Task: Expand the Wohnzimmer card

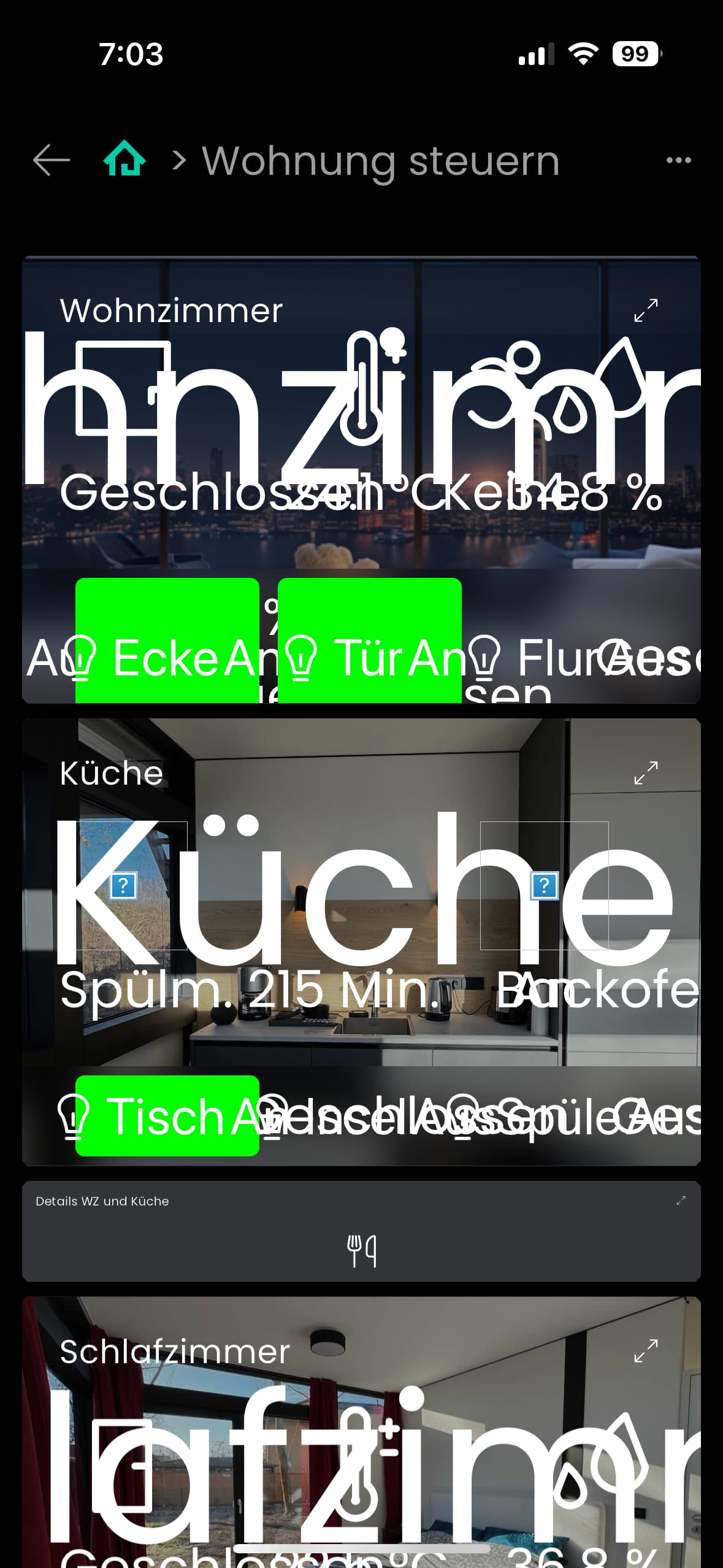Action: pyautogui.click(x=646, y=310)
